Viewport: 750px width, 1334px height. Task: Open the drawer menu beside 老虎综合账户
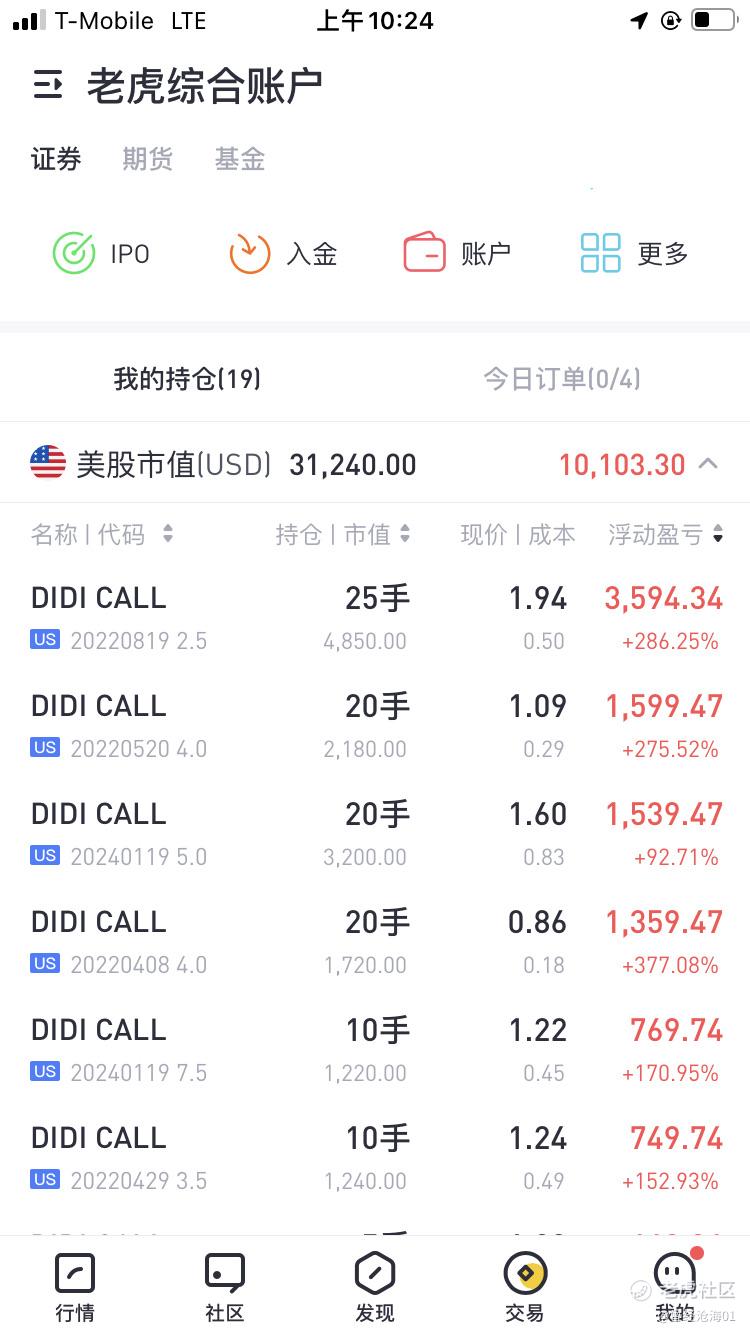point(48,86)
